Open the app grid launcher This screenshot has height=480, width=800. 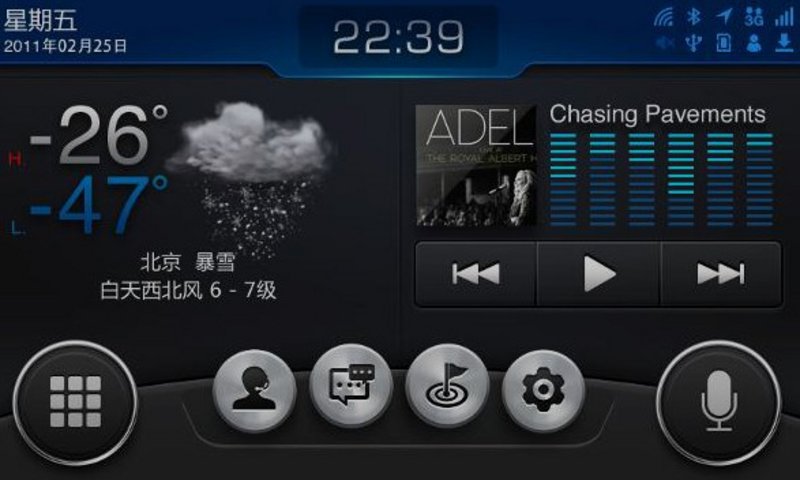pos(75,402)
